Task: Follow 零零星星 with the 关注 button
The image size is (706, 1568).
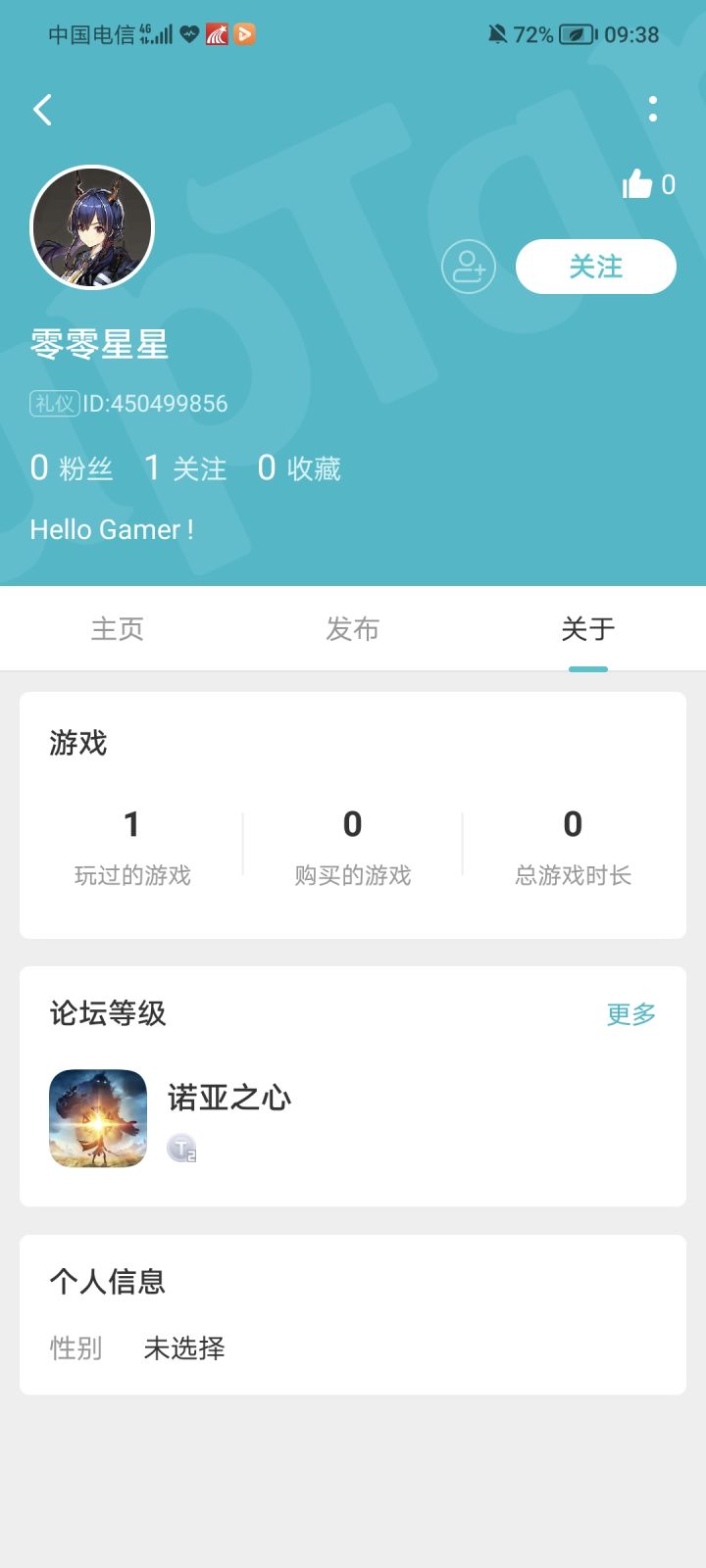Action: coord(595,267)
